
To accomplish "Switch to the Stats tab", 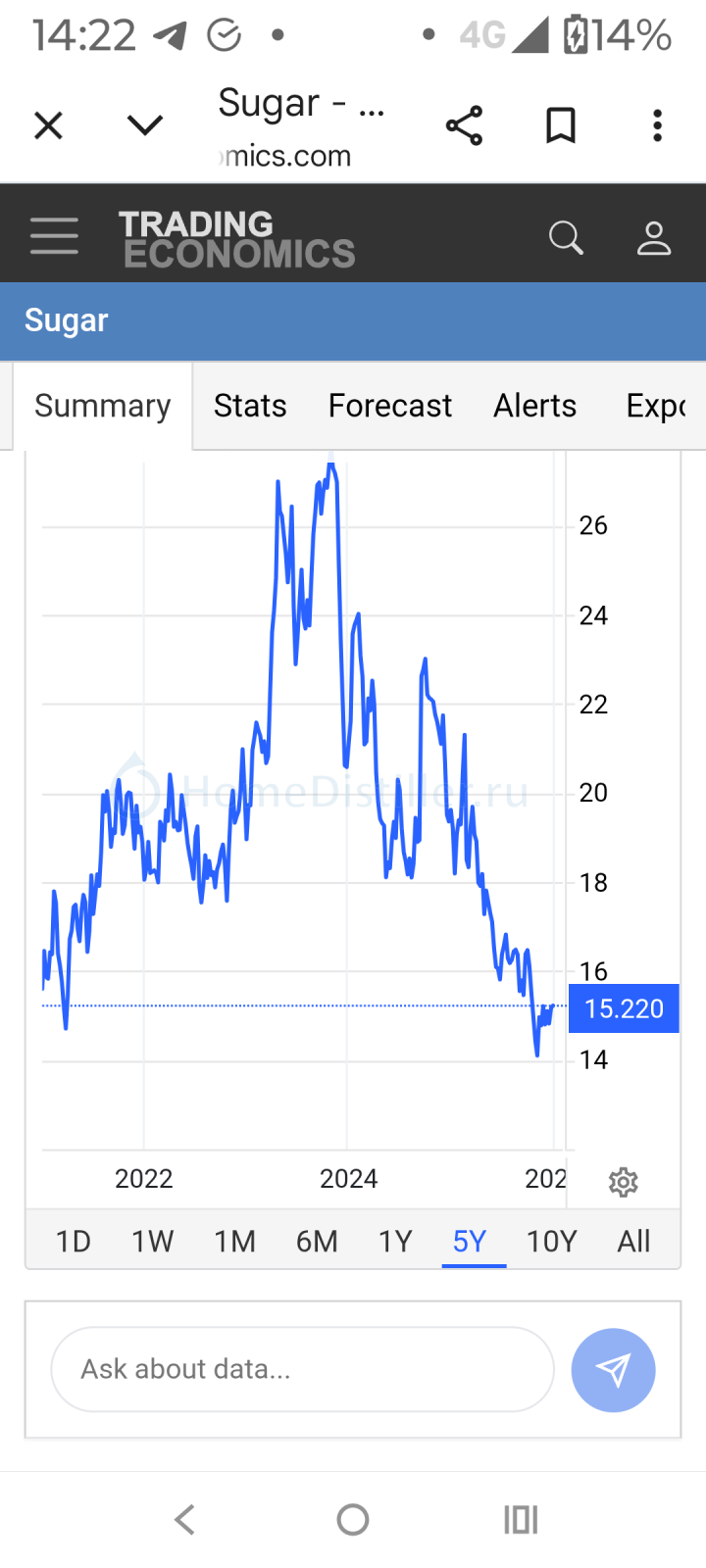I will [250, 406].
